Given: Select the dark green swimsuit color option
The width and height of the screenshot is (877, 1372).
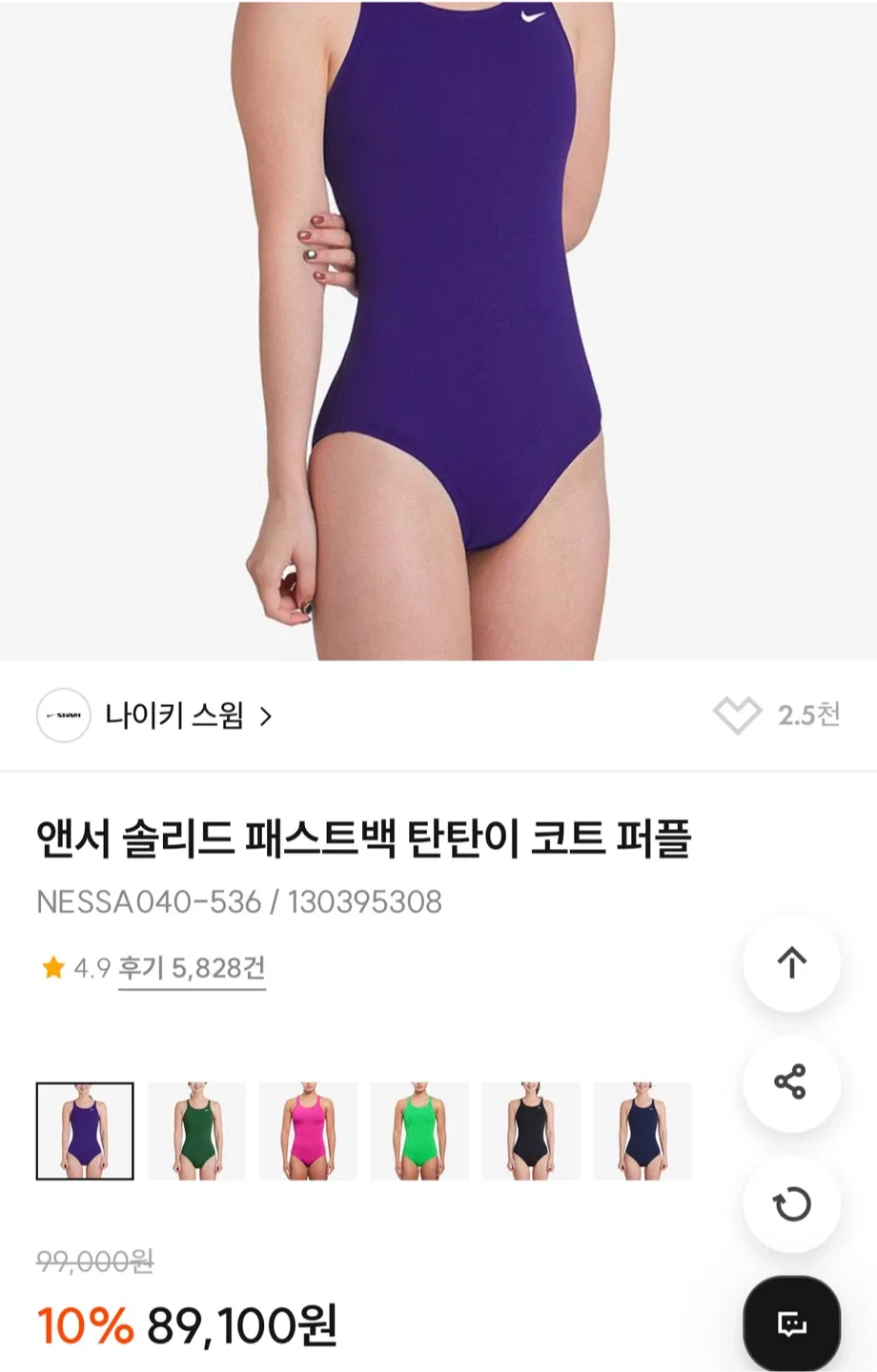Looking at the screenshot, I should (196, 1130).
